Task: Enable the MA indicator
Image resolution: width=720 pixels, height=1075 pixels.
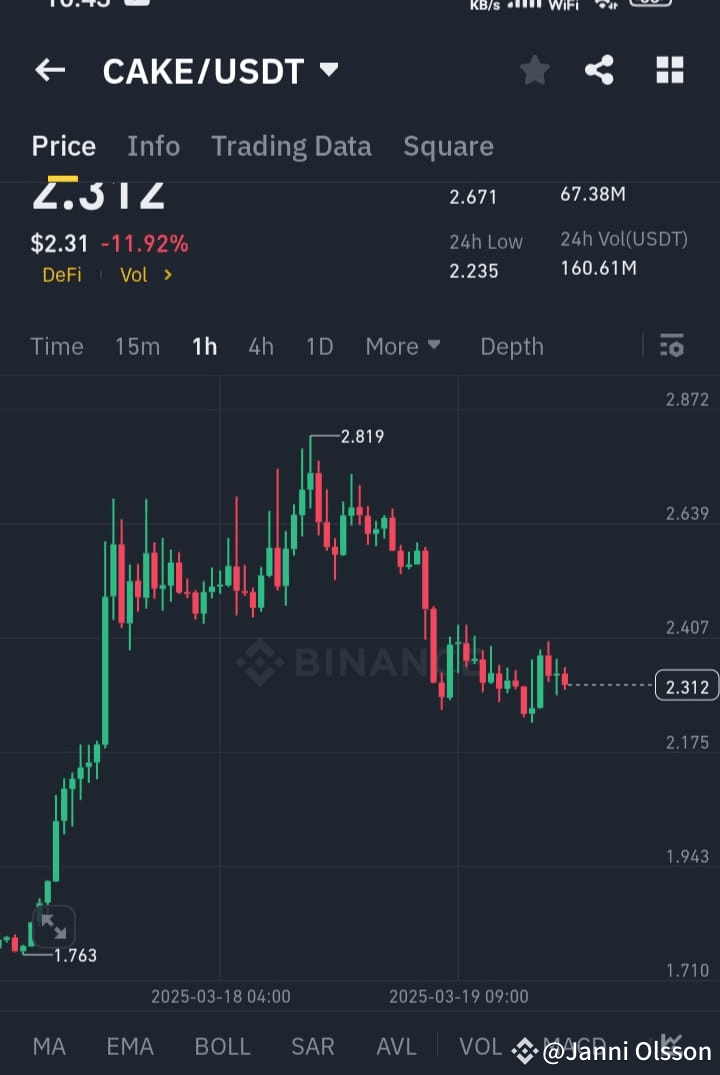Action: (x=48, y=1046)
